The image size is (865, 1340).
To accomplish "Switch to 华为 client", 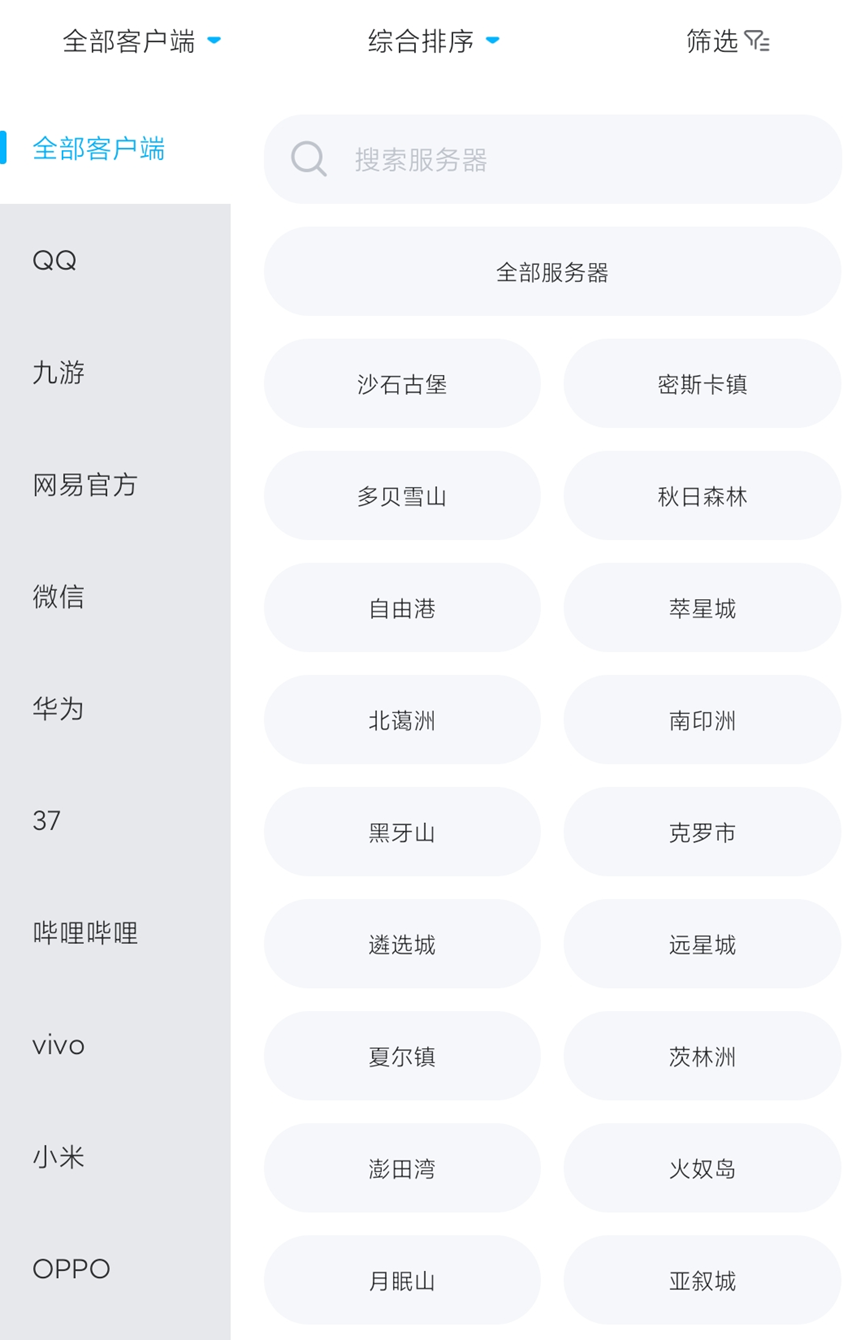I will pyautogui.click(x=59, y=709).
